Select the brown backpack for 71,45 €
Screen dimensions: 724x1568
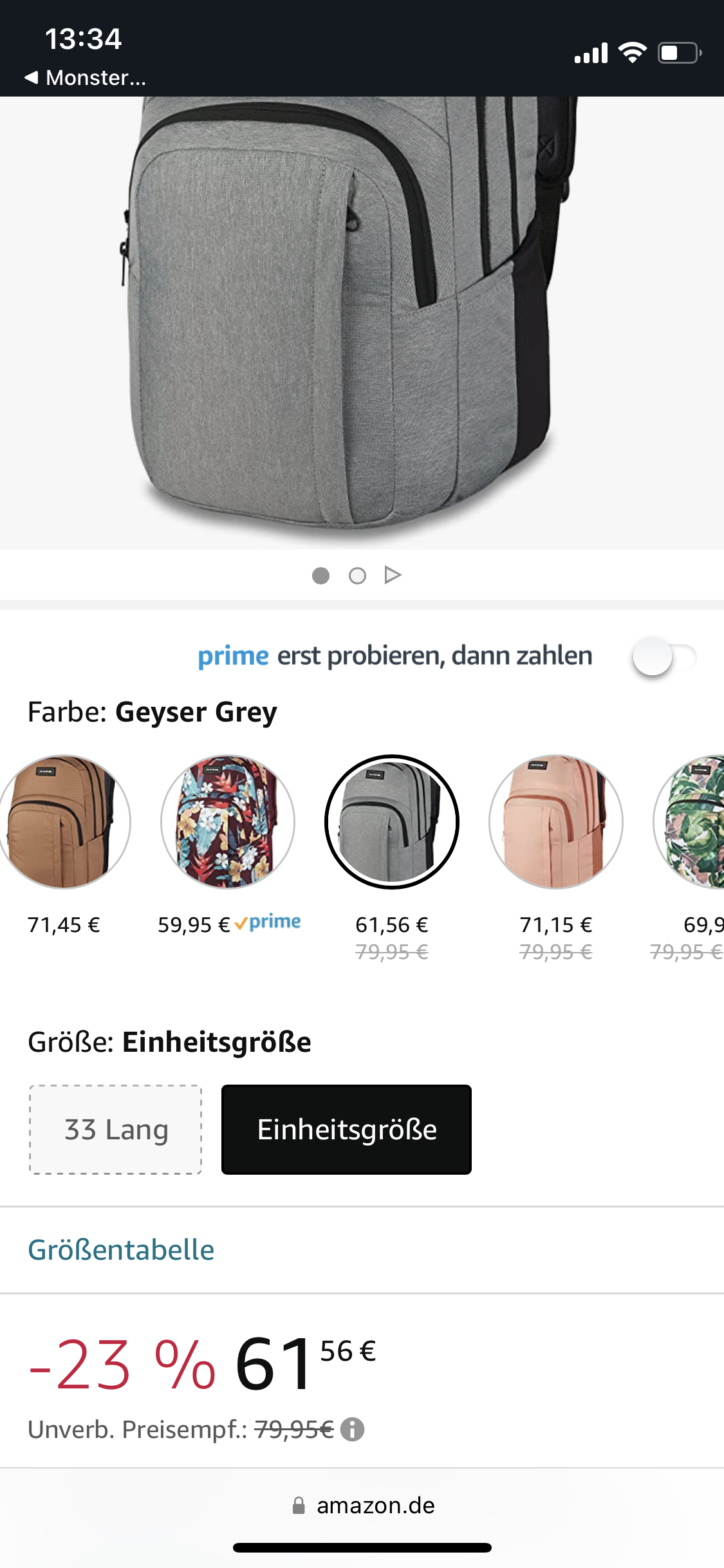pyautogui.click(x=64, y=822)
